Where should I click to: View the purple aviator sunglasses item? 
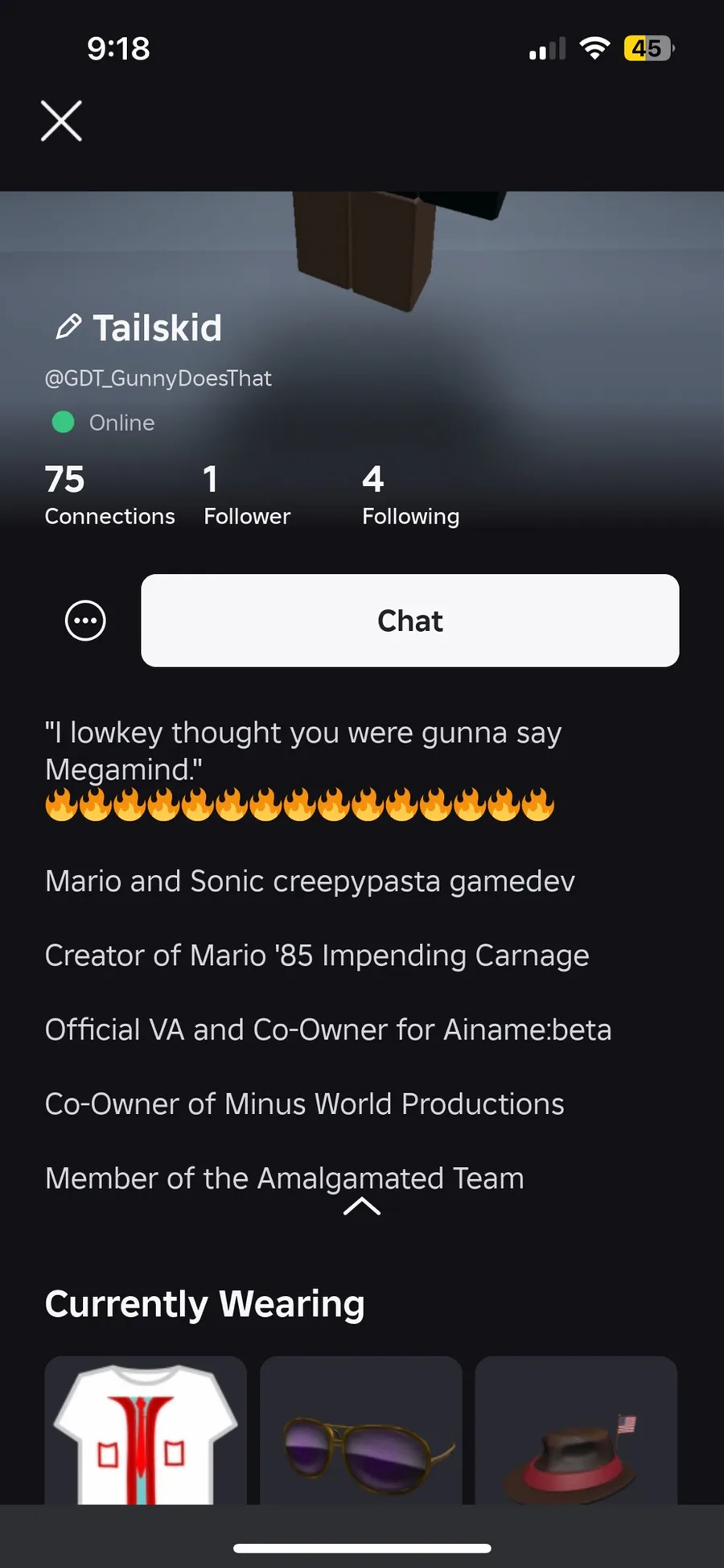[361, 1431]
